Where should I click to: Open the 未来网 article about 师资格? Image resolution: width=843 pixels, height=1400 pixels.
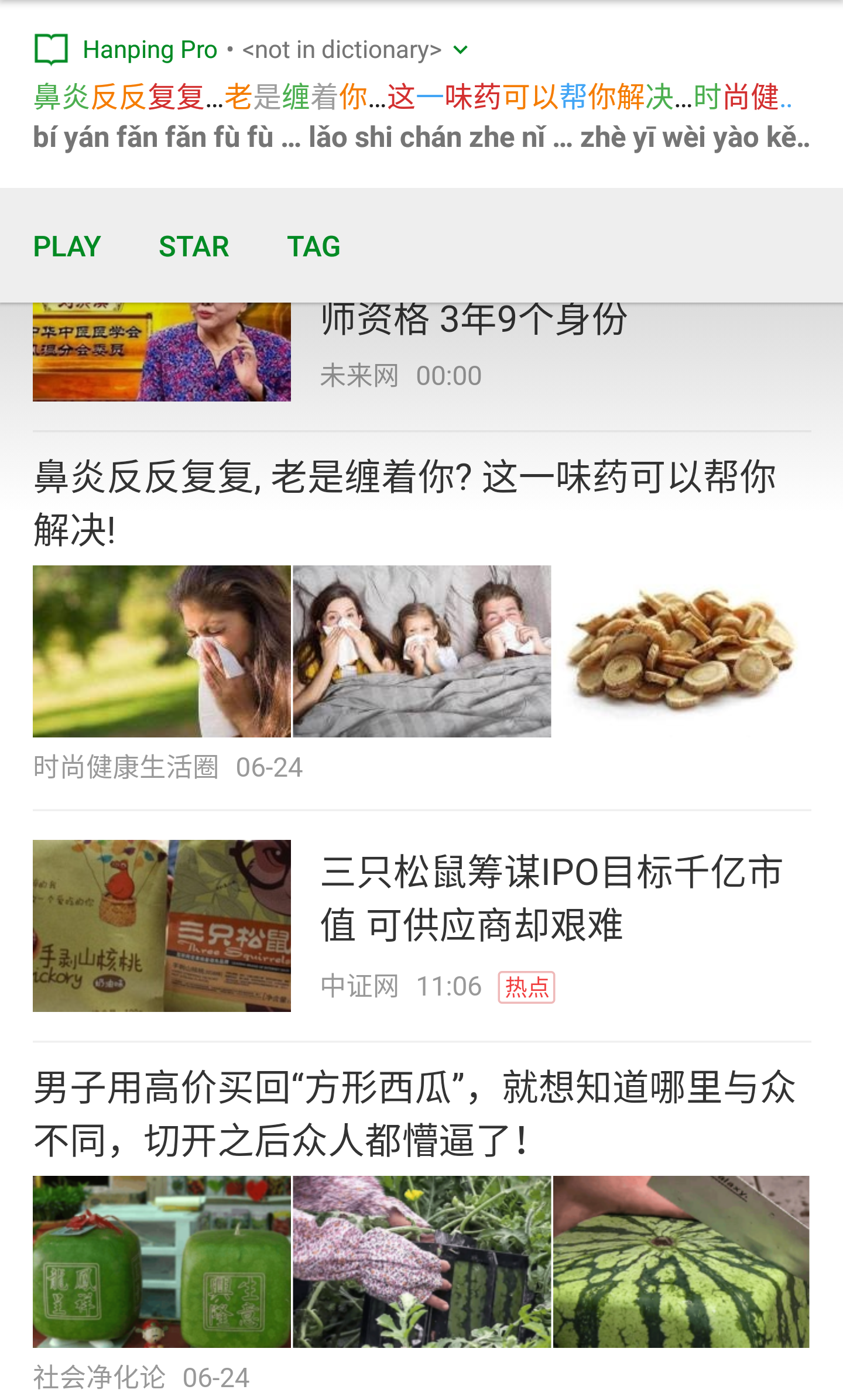pos(474,321)
